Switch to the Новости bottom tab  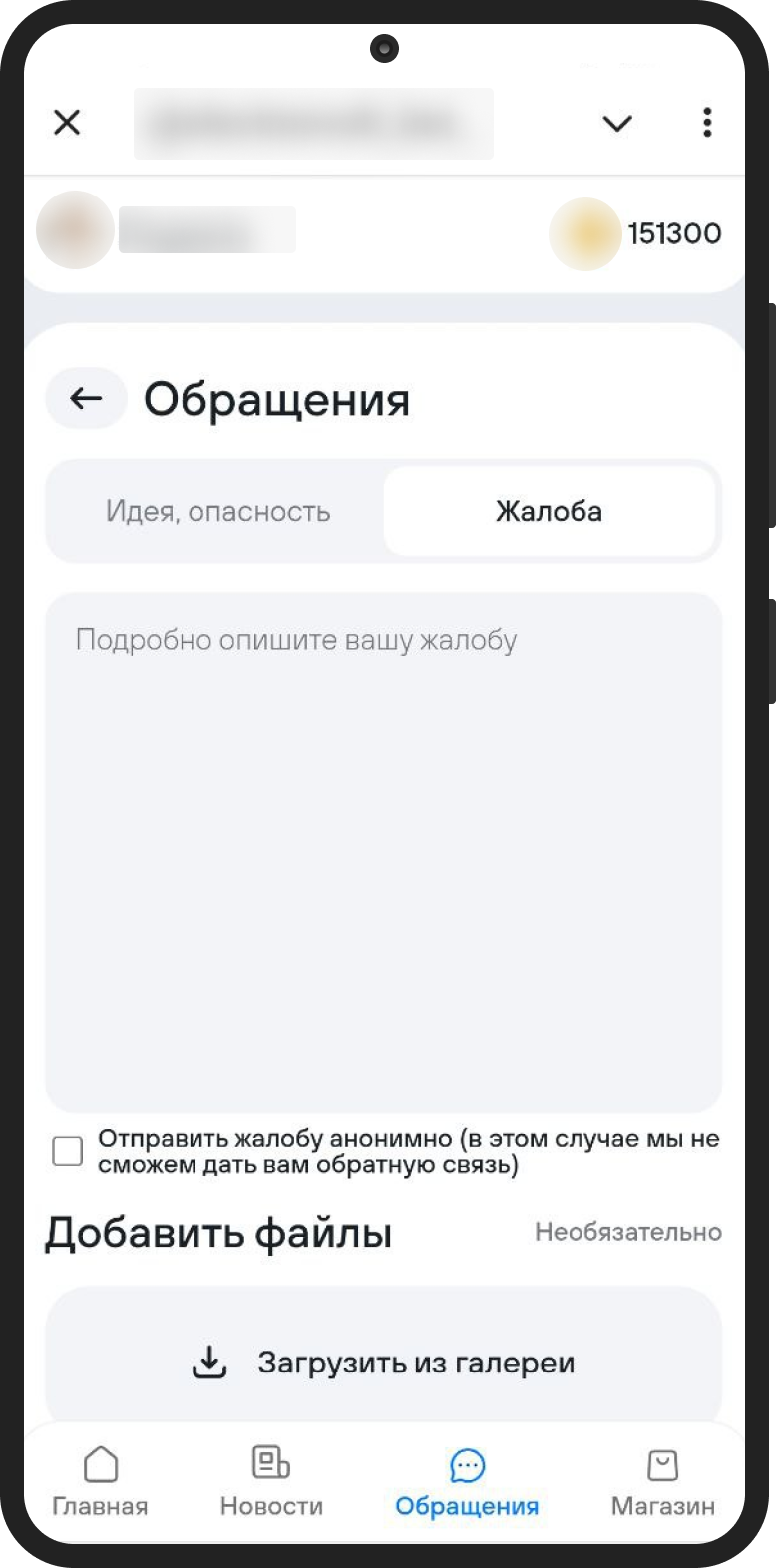click(x=271, y=1481)
